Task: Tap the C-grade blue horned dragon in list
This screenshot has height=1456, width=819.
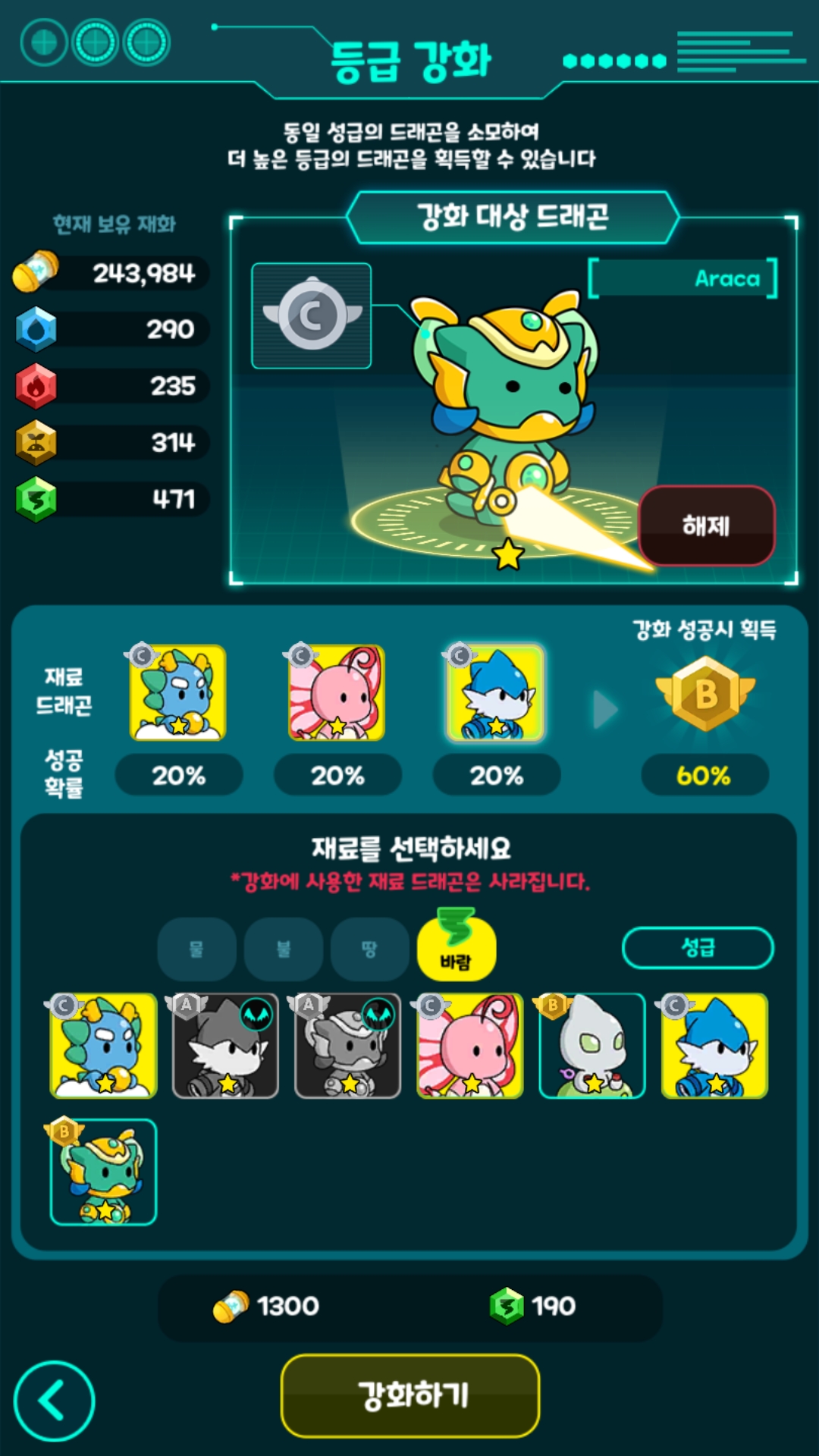Action: pos(103,1046)
